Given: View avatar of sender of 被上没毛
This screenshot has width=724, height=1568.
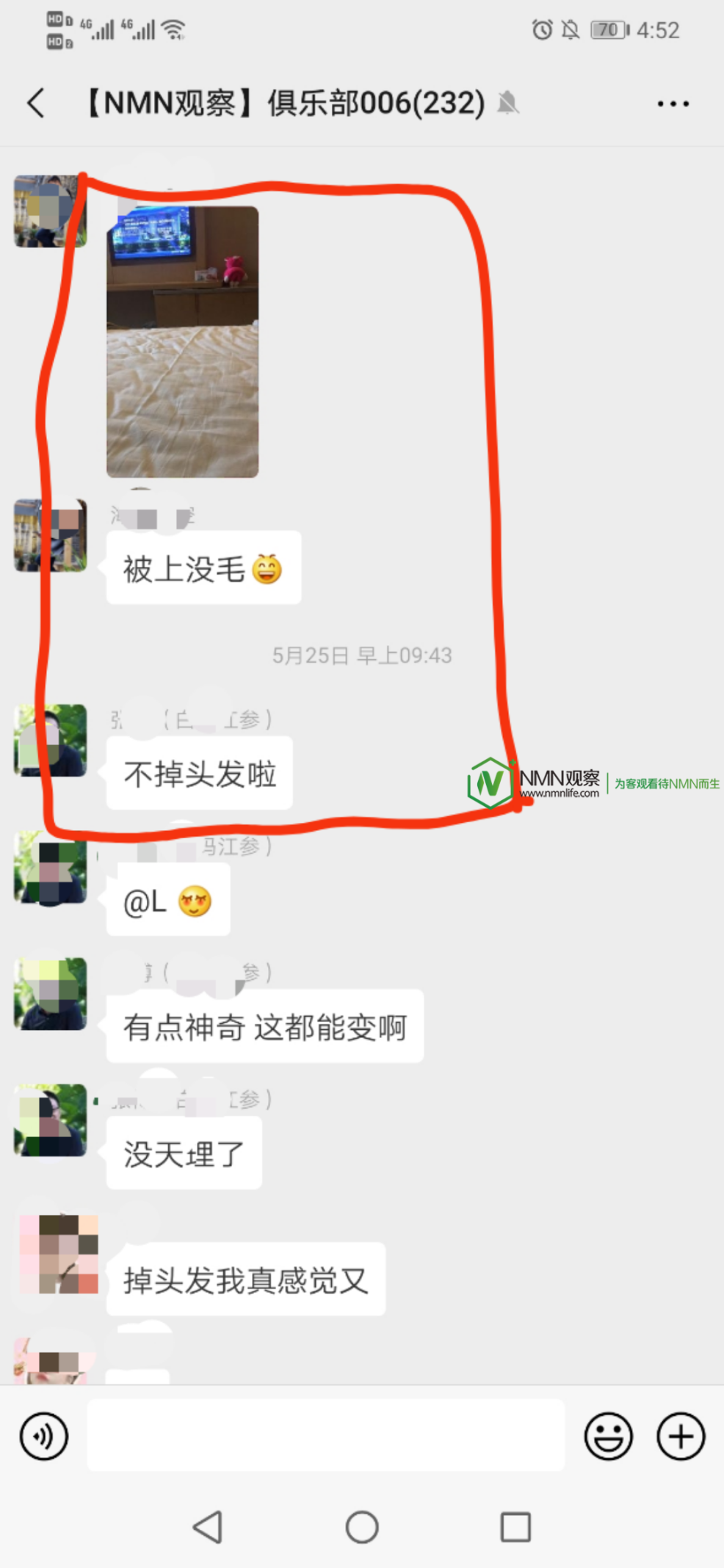Looking at the screenshot, I should pos(51,535).
